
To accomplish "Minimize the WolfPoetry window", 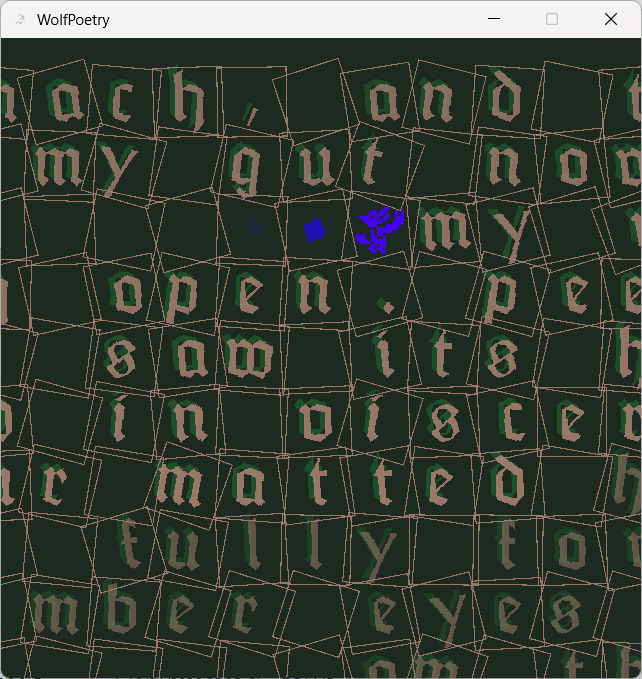I will (493, 19).
